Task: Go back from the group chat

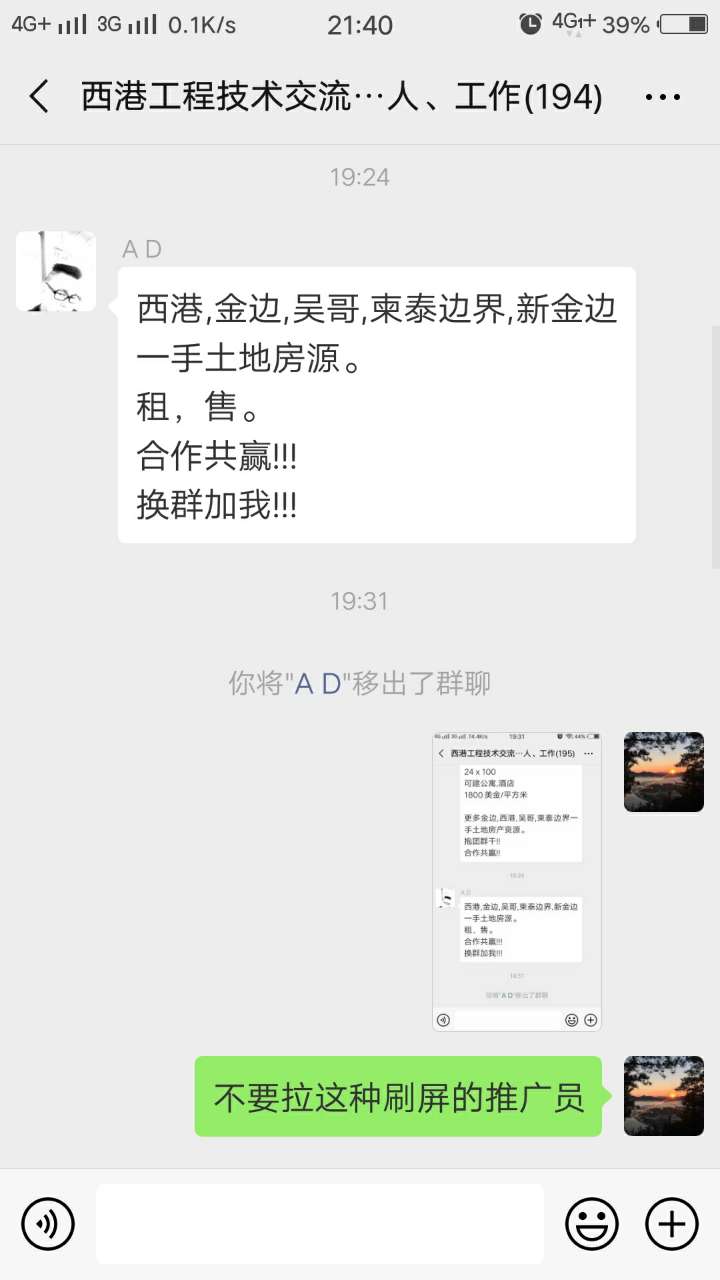Action: tap(39, 97)
